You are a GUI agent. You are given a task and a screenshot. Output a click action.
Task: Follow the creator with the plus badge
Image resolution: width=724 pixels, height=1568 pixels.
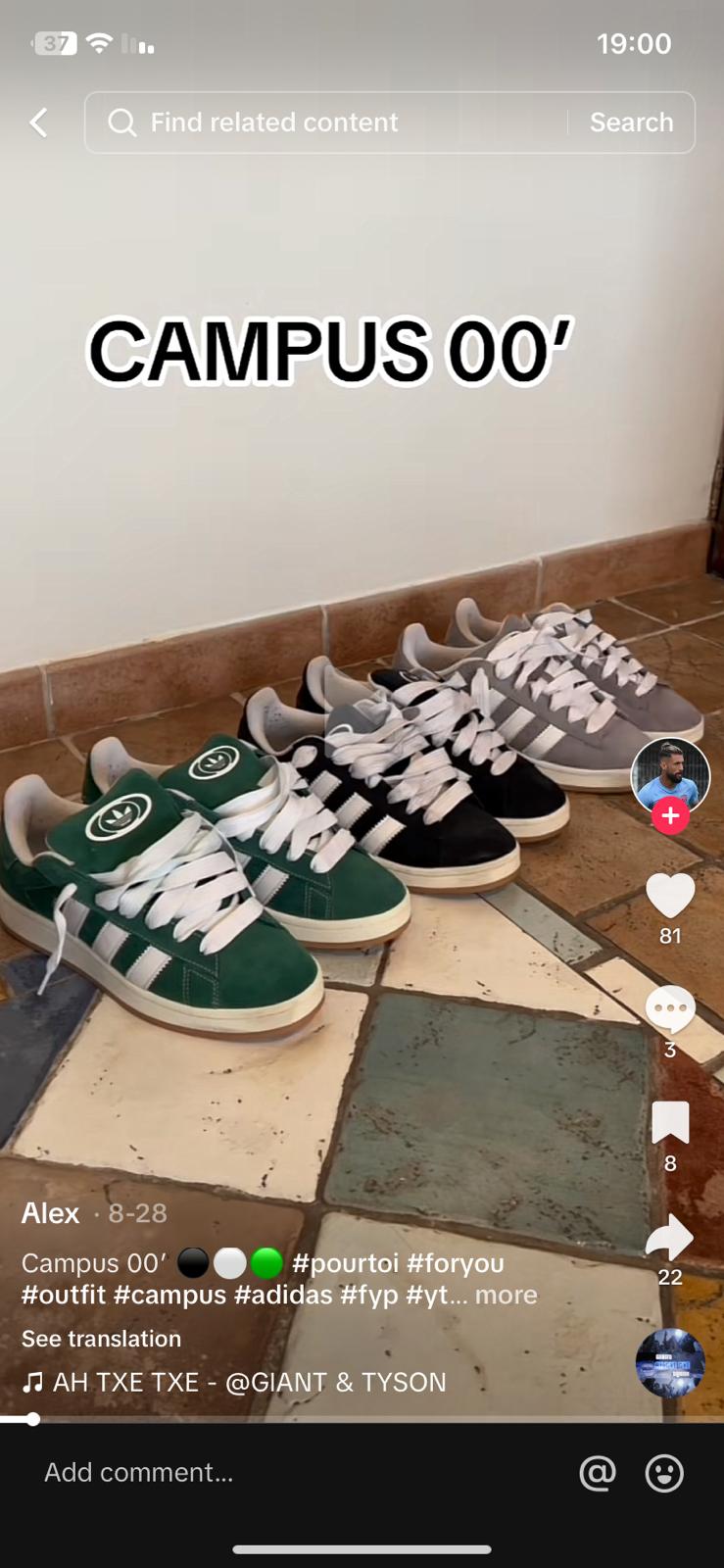(670, 815)
